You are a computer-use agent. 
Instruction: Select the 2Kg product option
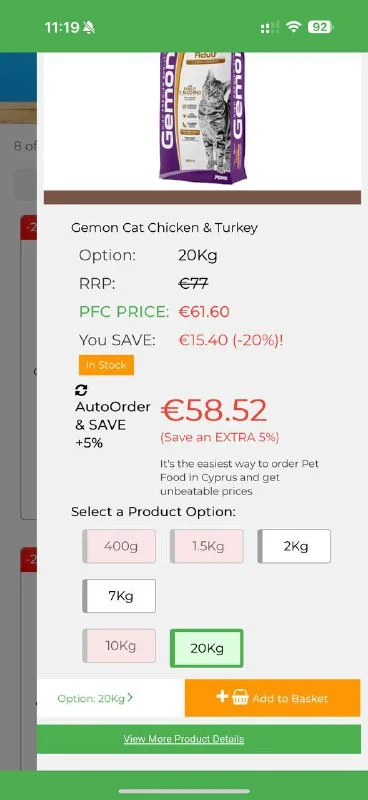click(x=295, y=546)
